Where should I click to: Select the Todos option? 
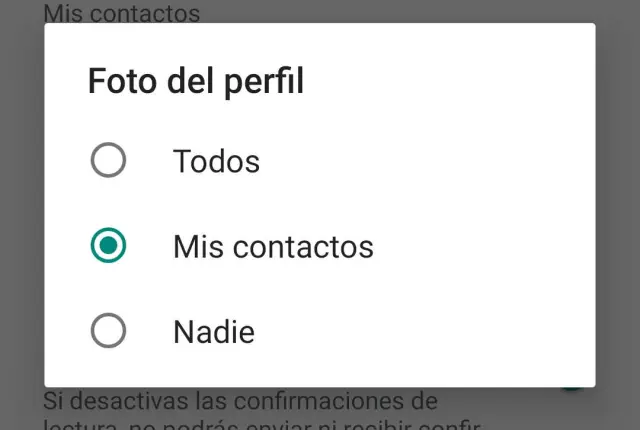[x=108, y=161]
